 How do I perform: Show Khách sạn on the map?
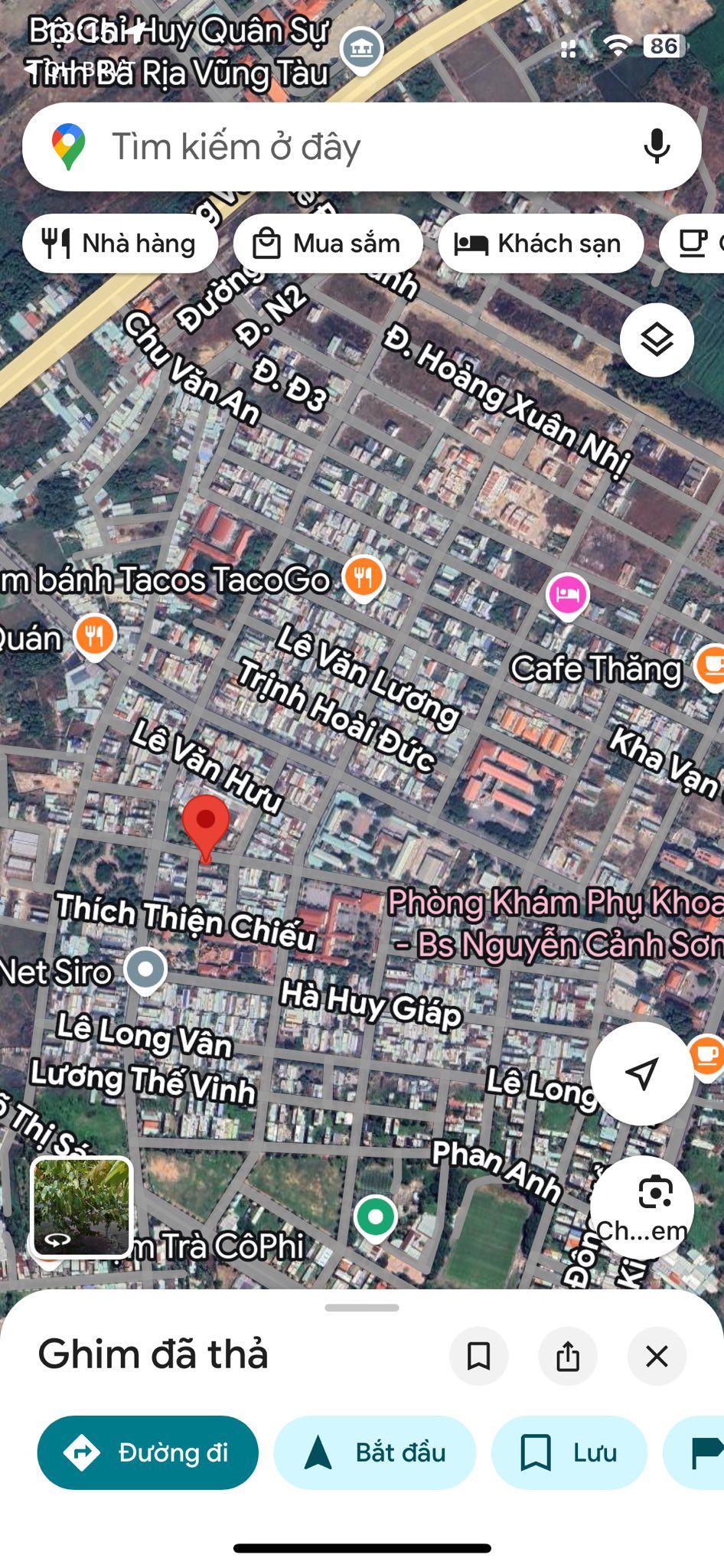click(540, 243)
